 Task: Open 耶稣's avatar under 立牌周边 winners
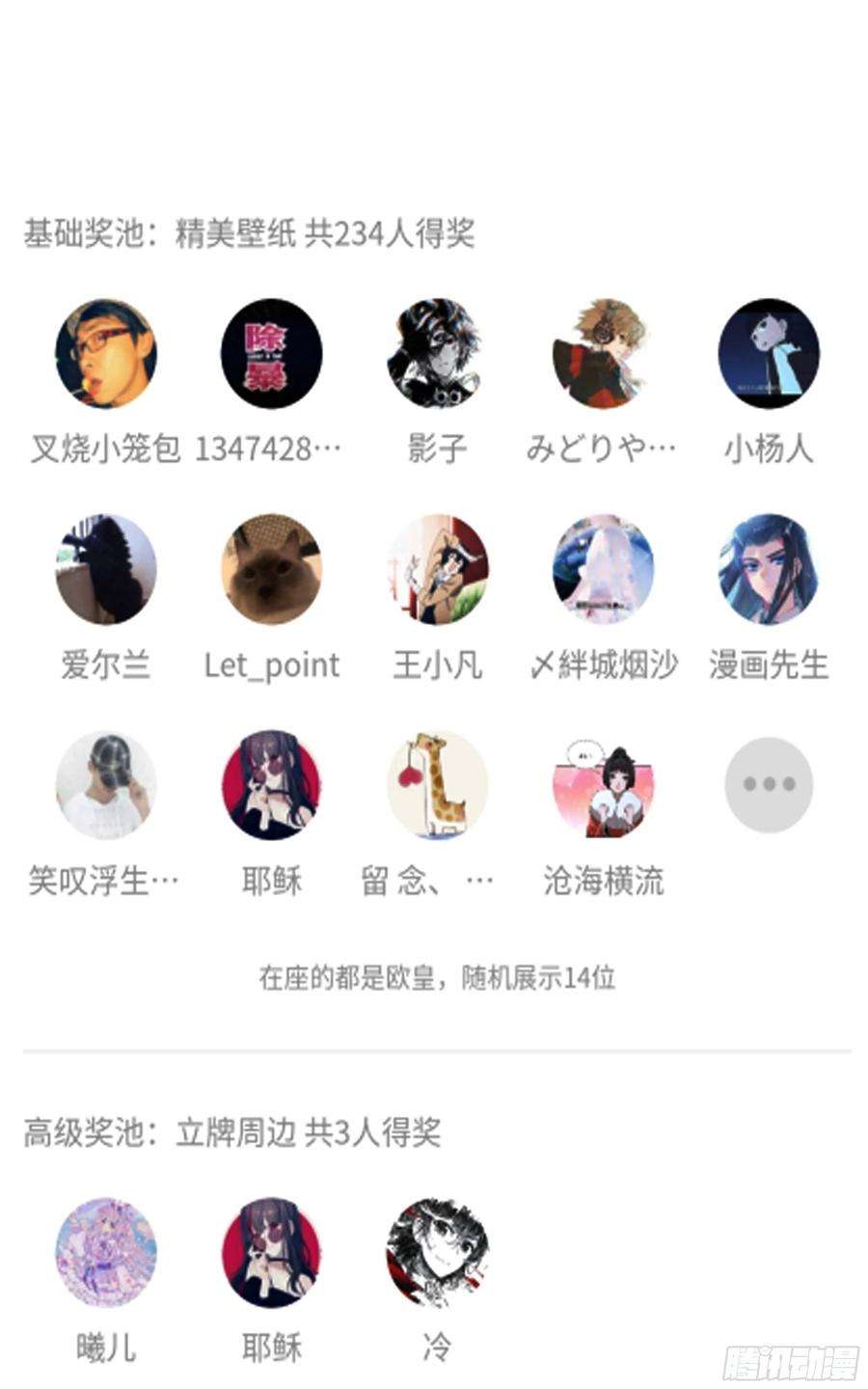(x=271, y=1252)
